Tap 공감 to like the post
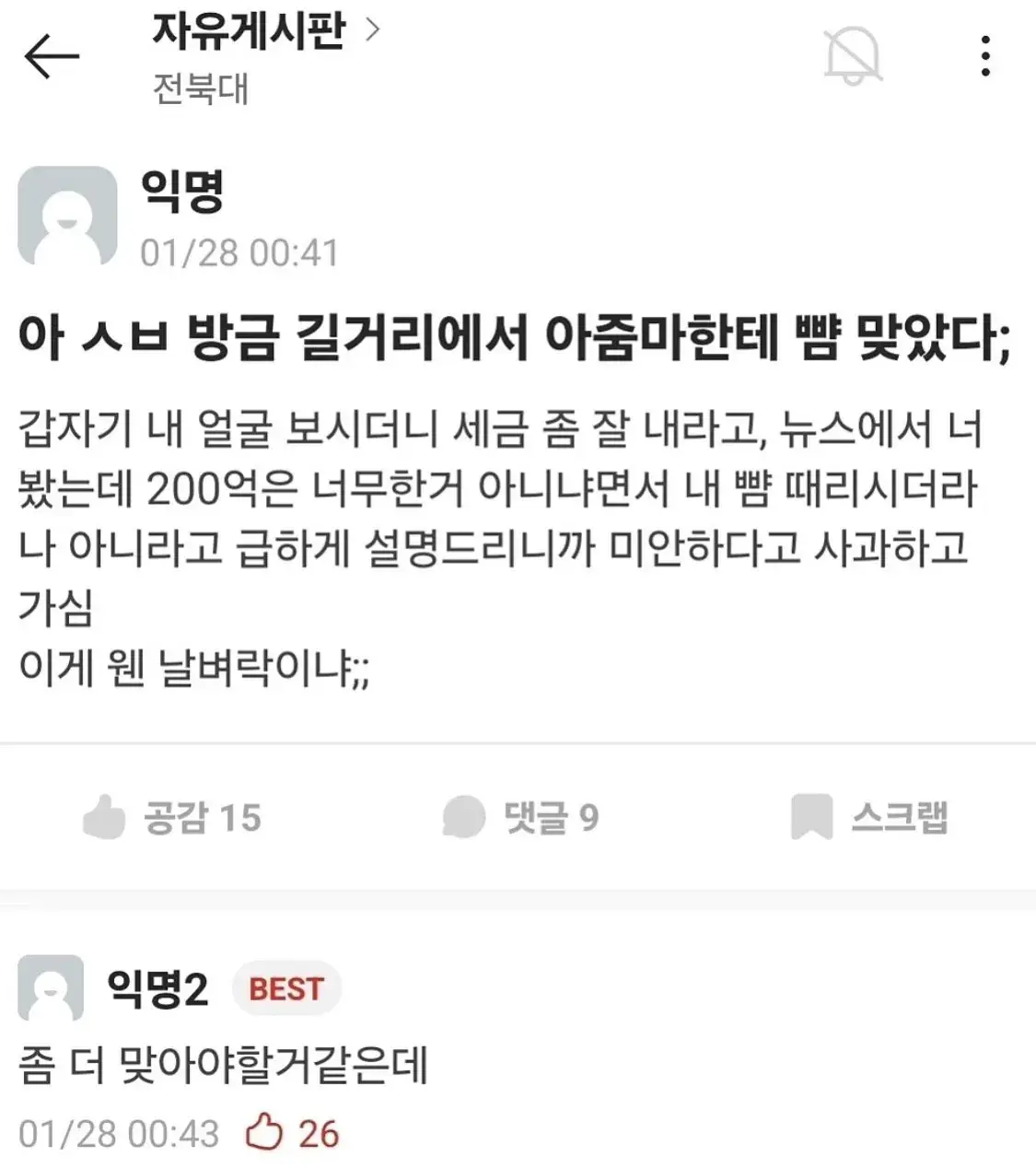This screenshot has width=1036, height=1168. pos(172,818)
